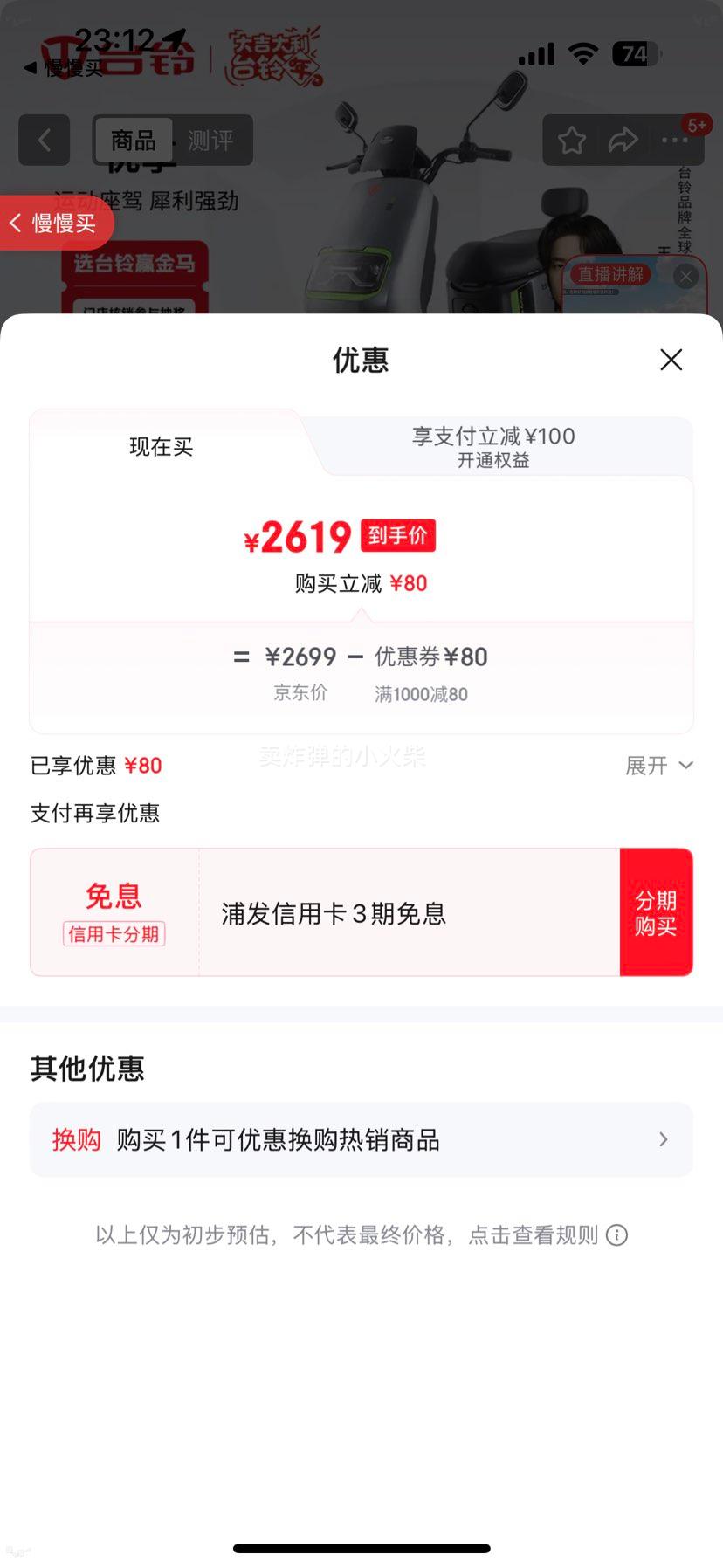Viewport: 723px width, 1568px height.
Task: Close the 优惠 coupon panel
Action: click(671, 360)
